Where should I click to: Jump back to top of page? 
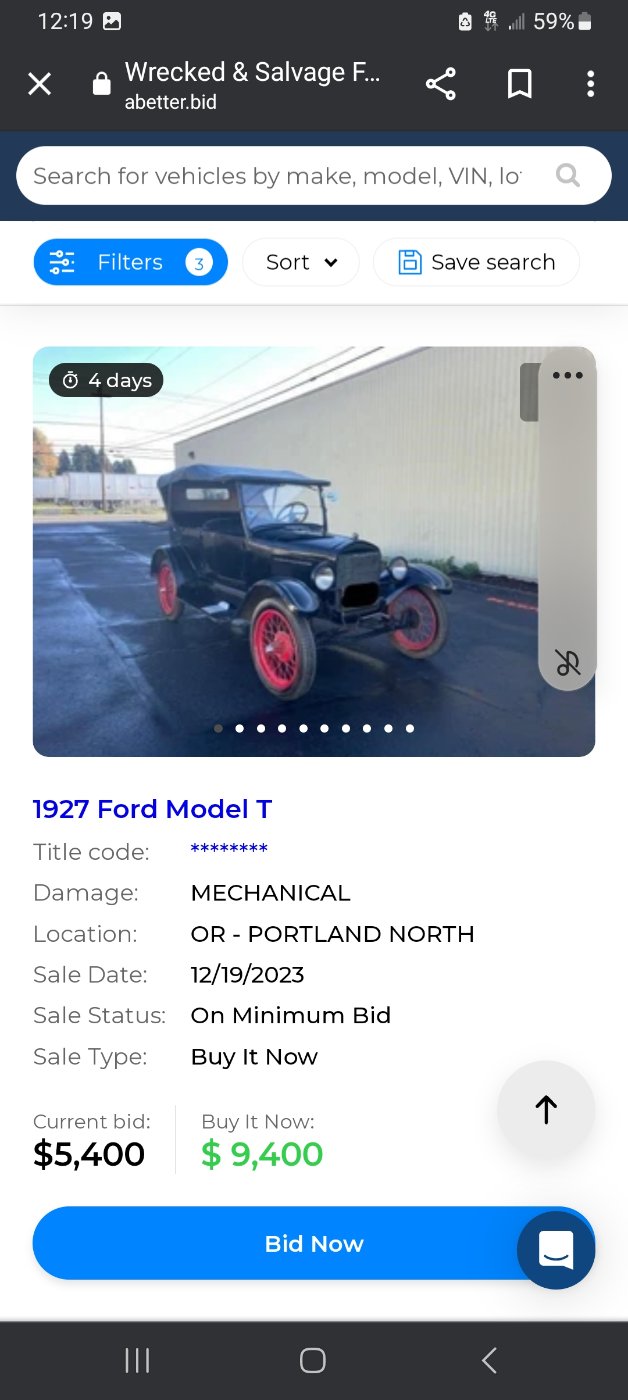tap(546, 1109)
